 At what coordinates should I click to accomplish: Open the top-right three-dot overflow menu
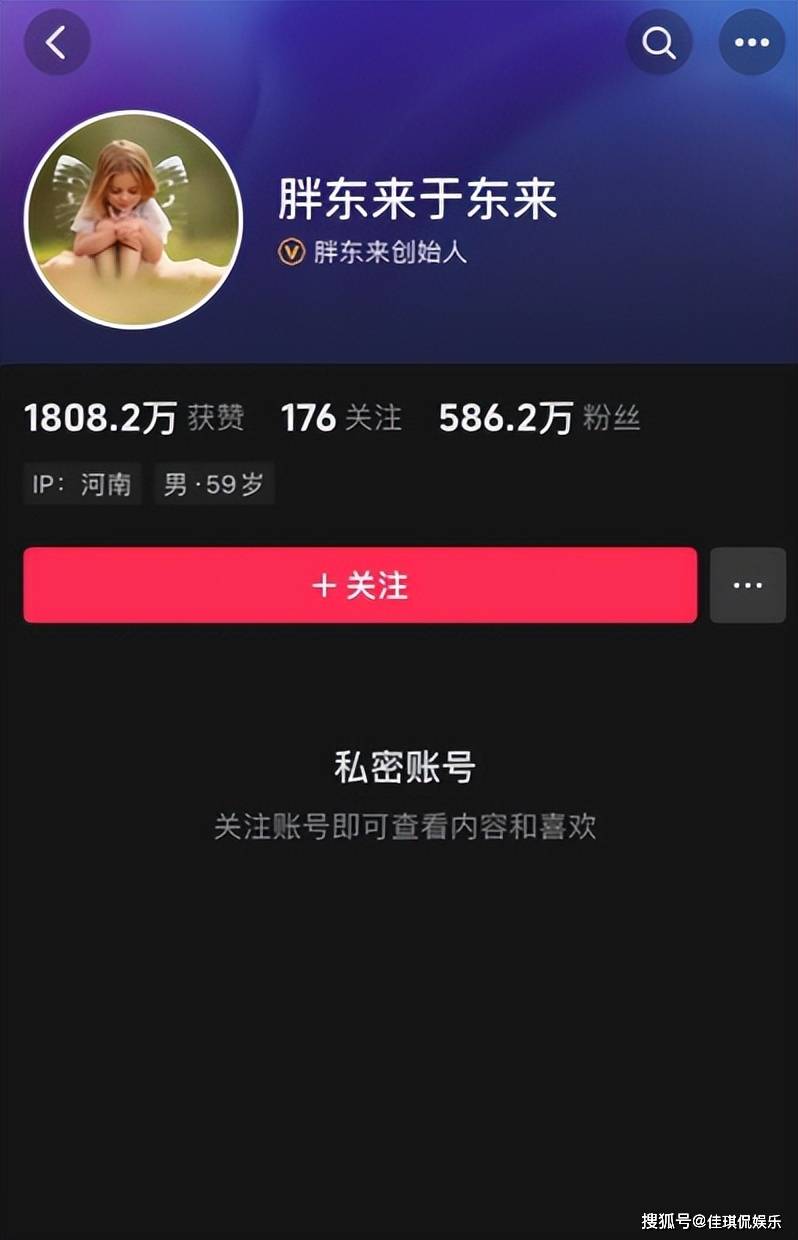(751, 42)
